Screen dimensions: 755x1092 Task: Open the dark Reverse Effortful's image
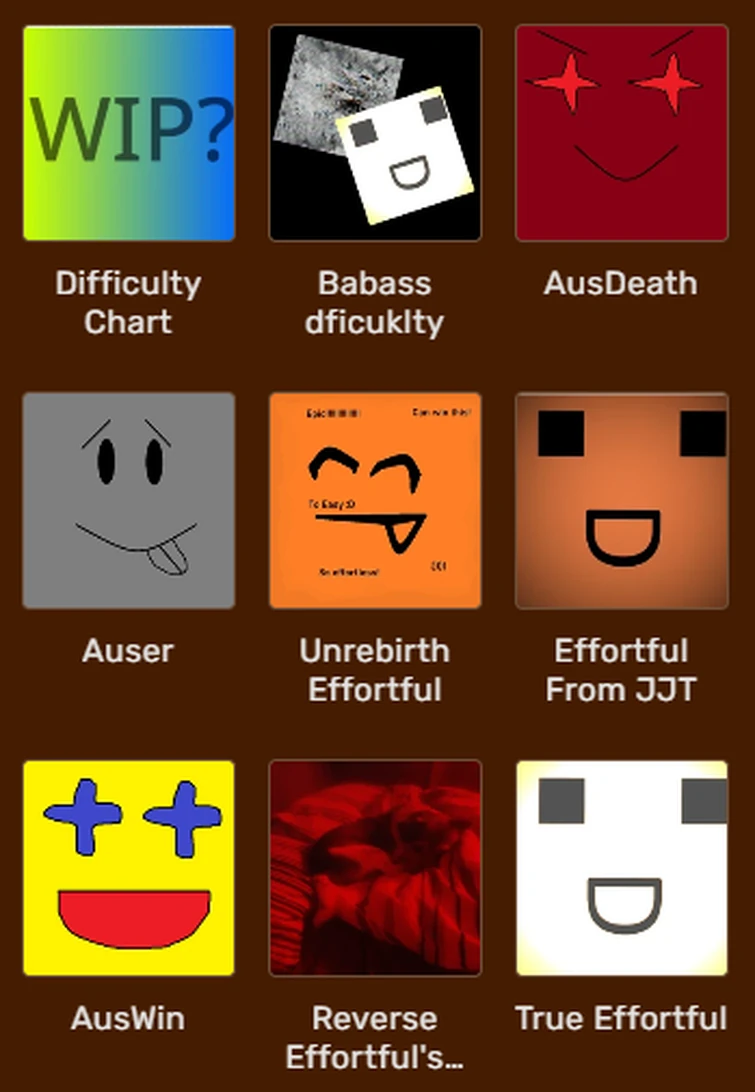point(375,867)
